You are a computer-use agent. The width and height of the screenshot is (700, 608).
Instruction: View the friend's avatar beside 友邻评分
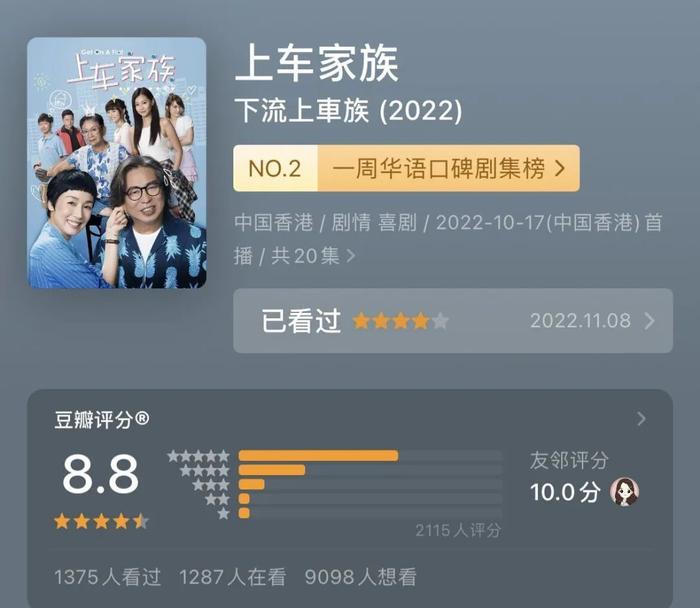pyautogui.click(x=624, y=491)
